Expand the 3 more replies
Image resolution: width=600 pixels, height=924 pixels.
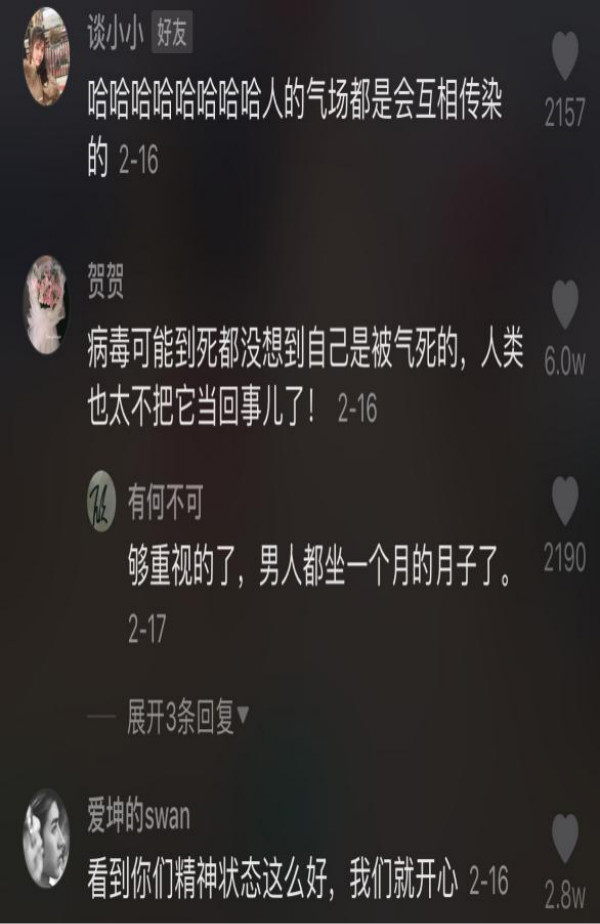pos(187,717)
